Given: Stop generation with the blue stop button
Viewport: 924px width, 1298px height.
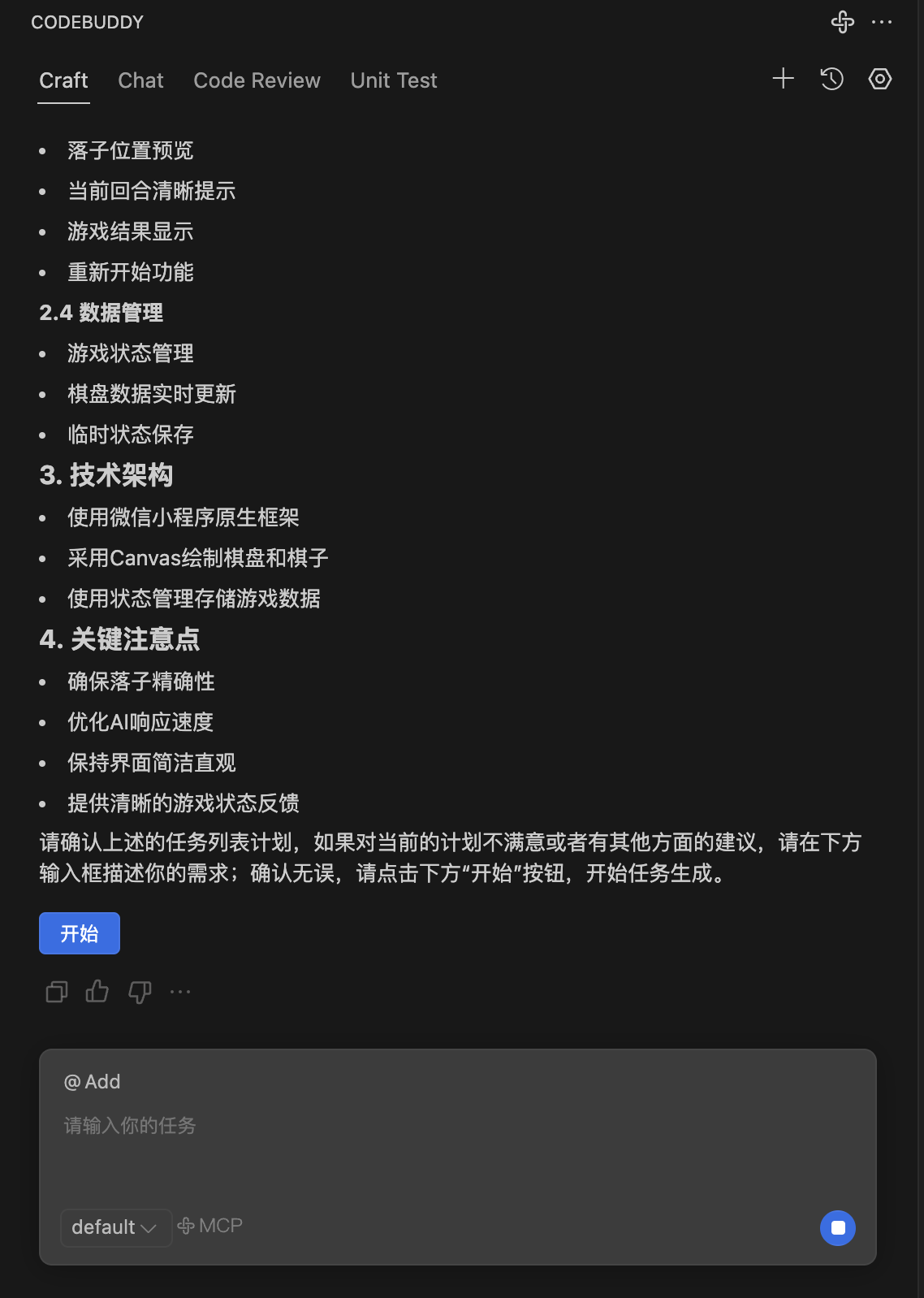Looking at the screenshot, I should coord(837,1227).
